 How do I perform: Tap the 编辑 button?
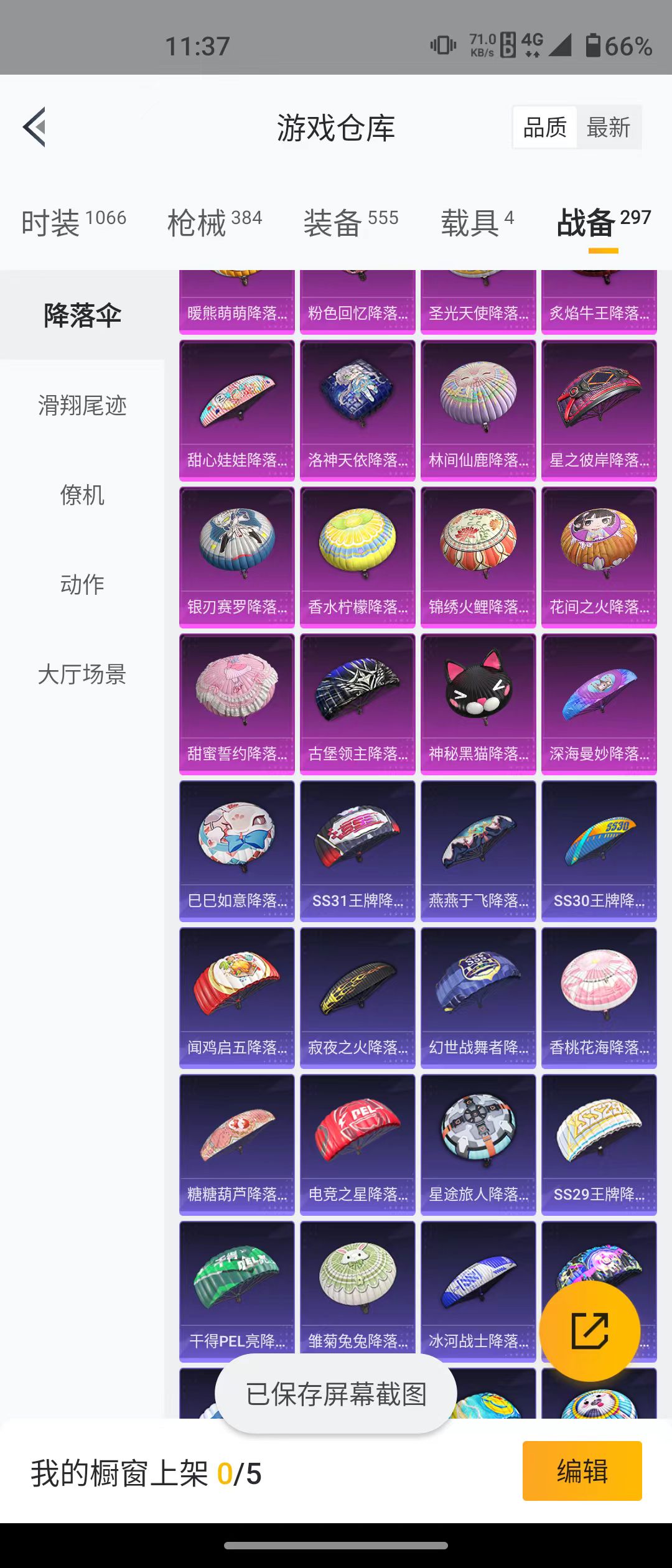click(x=582, y=1471)
